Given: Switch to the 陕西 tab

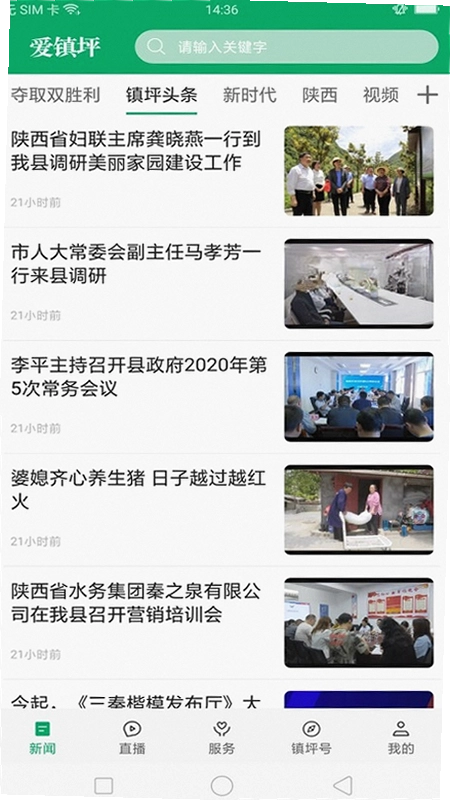Looking at the screenshot, I should (x=320, y=95).
